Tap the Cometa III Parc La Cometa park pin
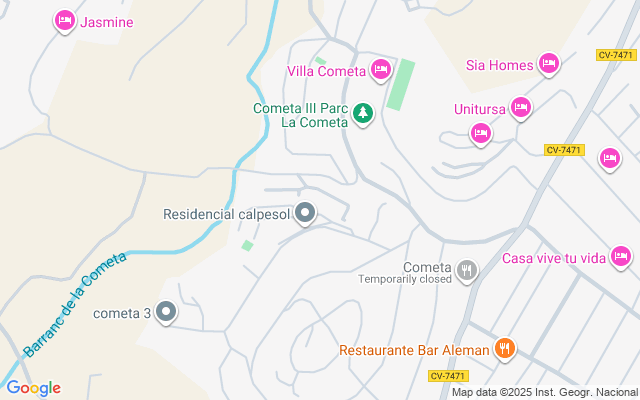The width and height of the screenshot is (640, 400). tap(363, 115)
